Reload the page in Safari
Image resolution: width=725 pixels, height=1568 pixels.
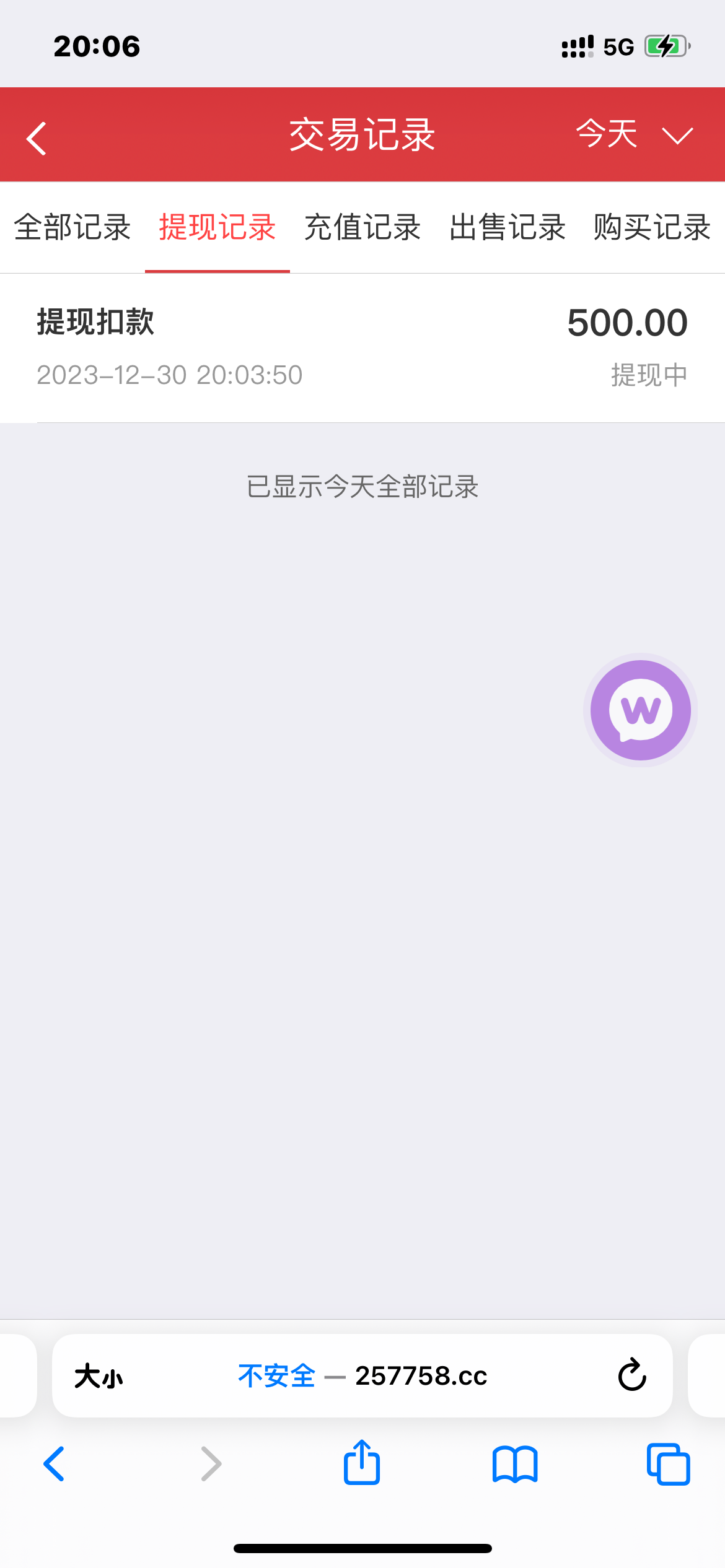(632, 1375)
